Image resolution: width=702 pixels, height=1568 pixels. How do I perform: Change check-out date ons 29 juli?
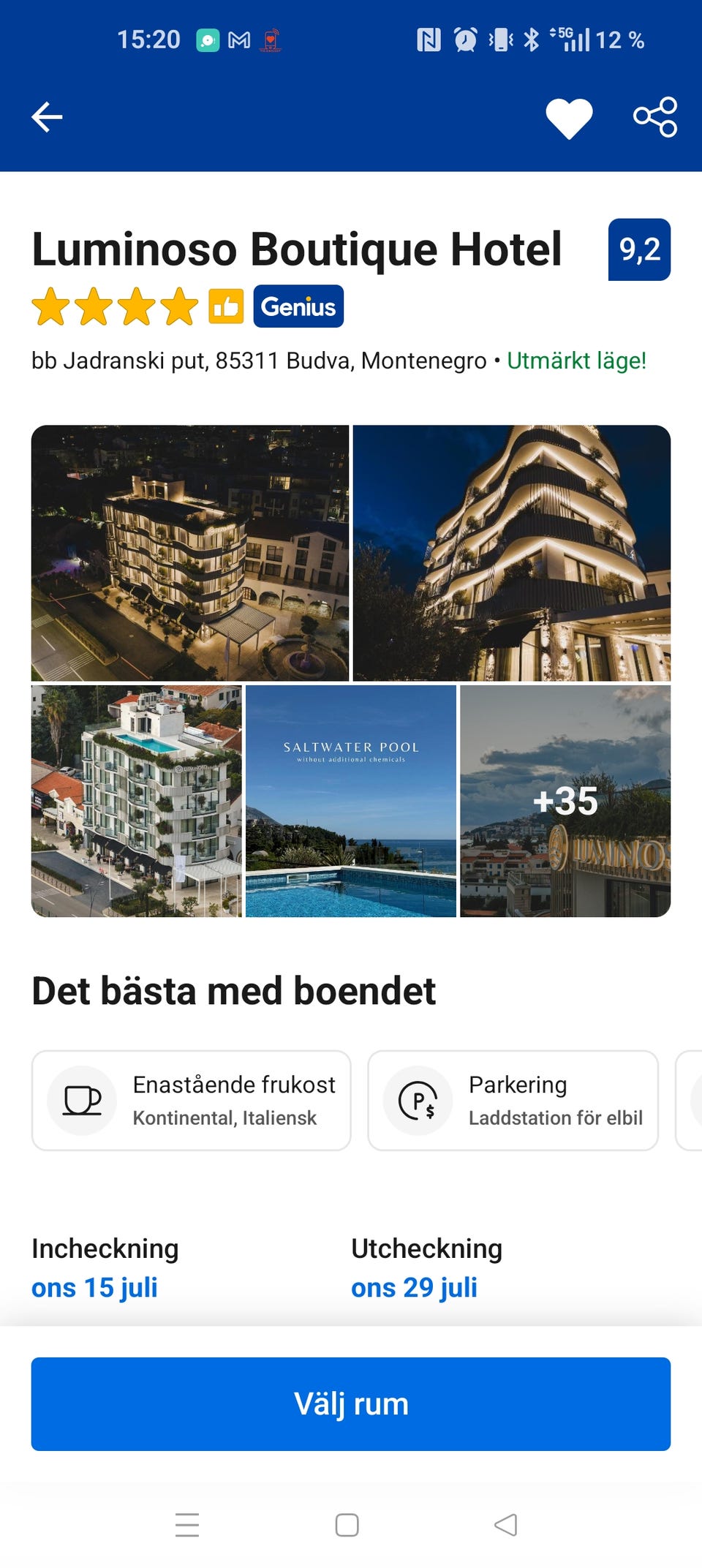(x=414, y=1287)
